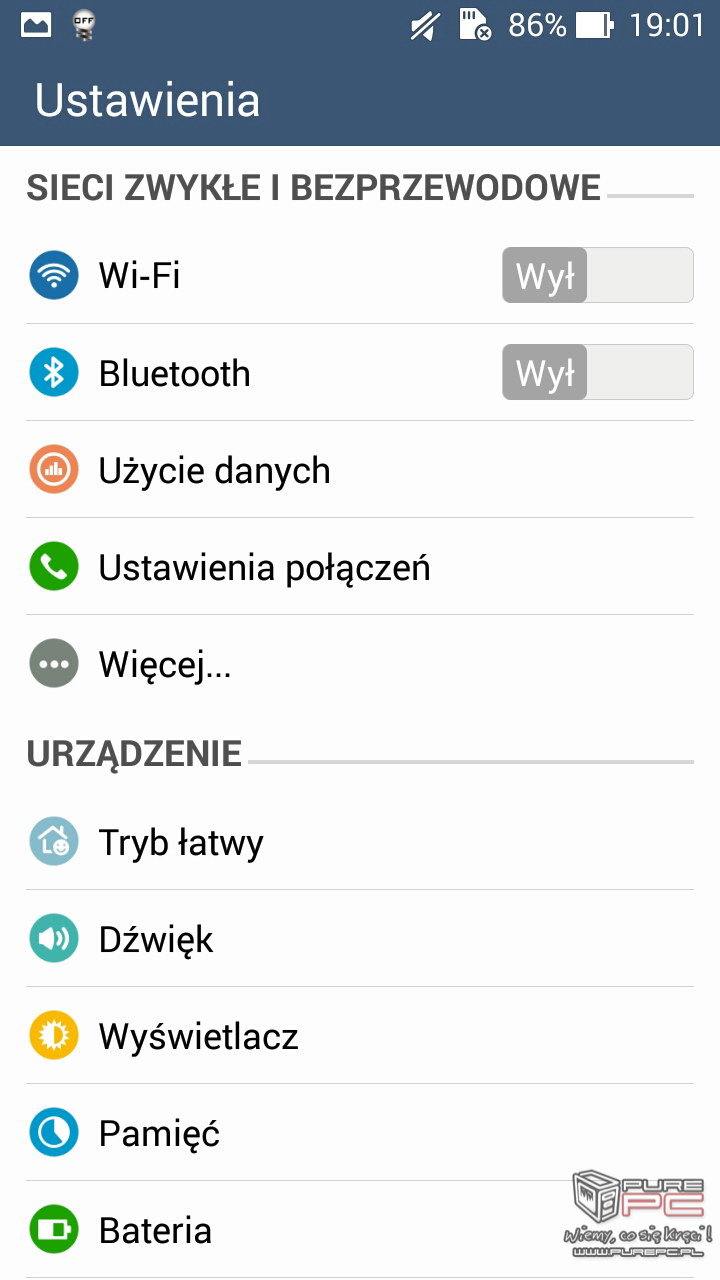Viewport: 720px width, 1280px height.
Task: Open Tryb łatwy settings
Action: (x=360, y=842)
